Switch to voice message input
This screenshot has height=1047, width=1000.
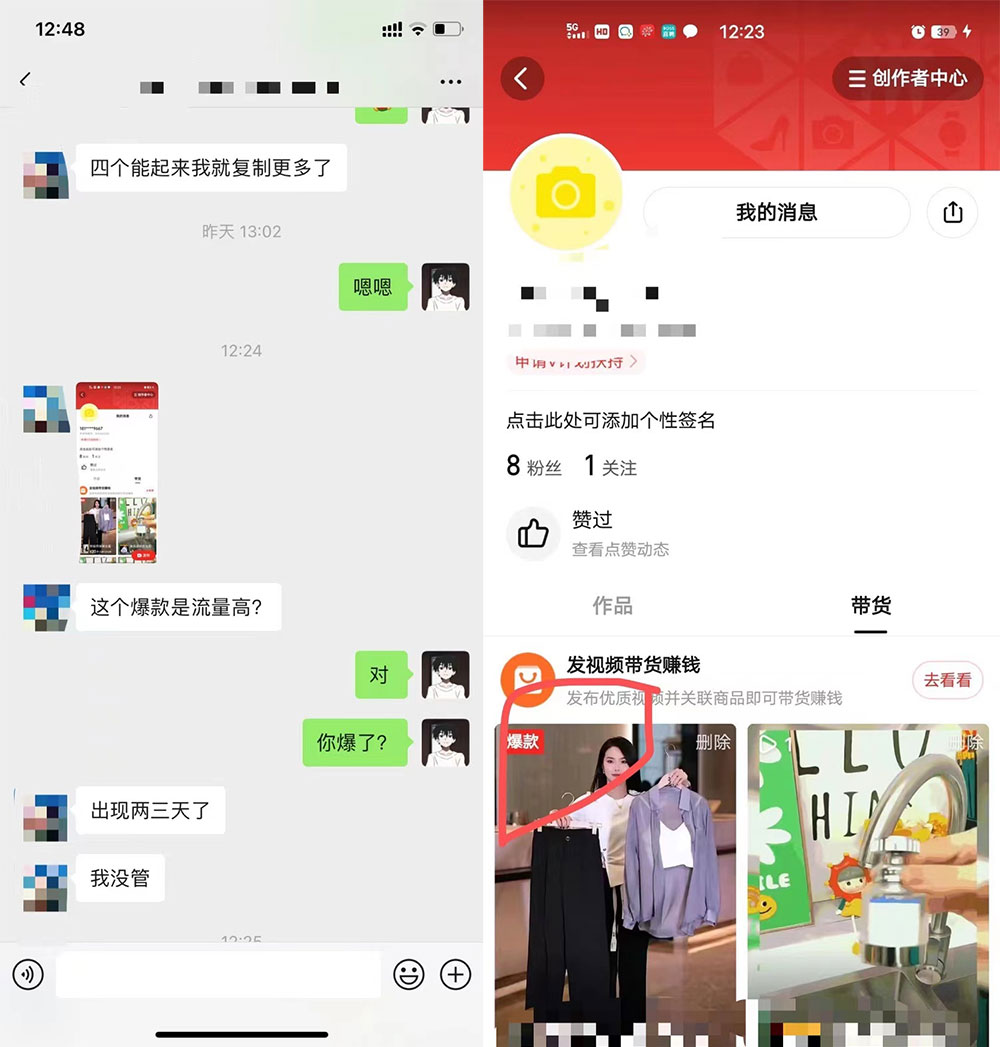tap(28, 974)
